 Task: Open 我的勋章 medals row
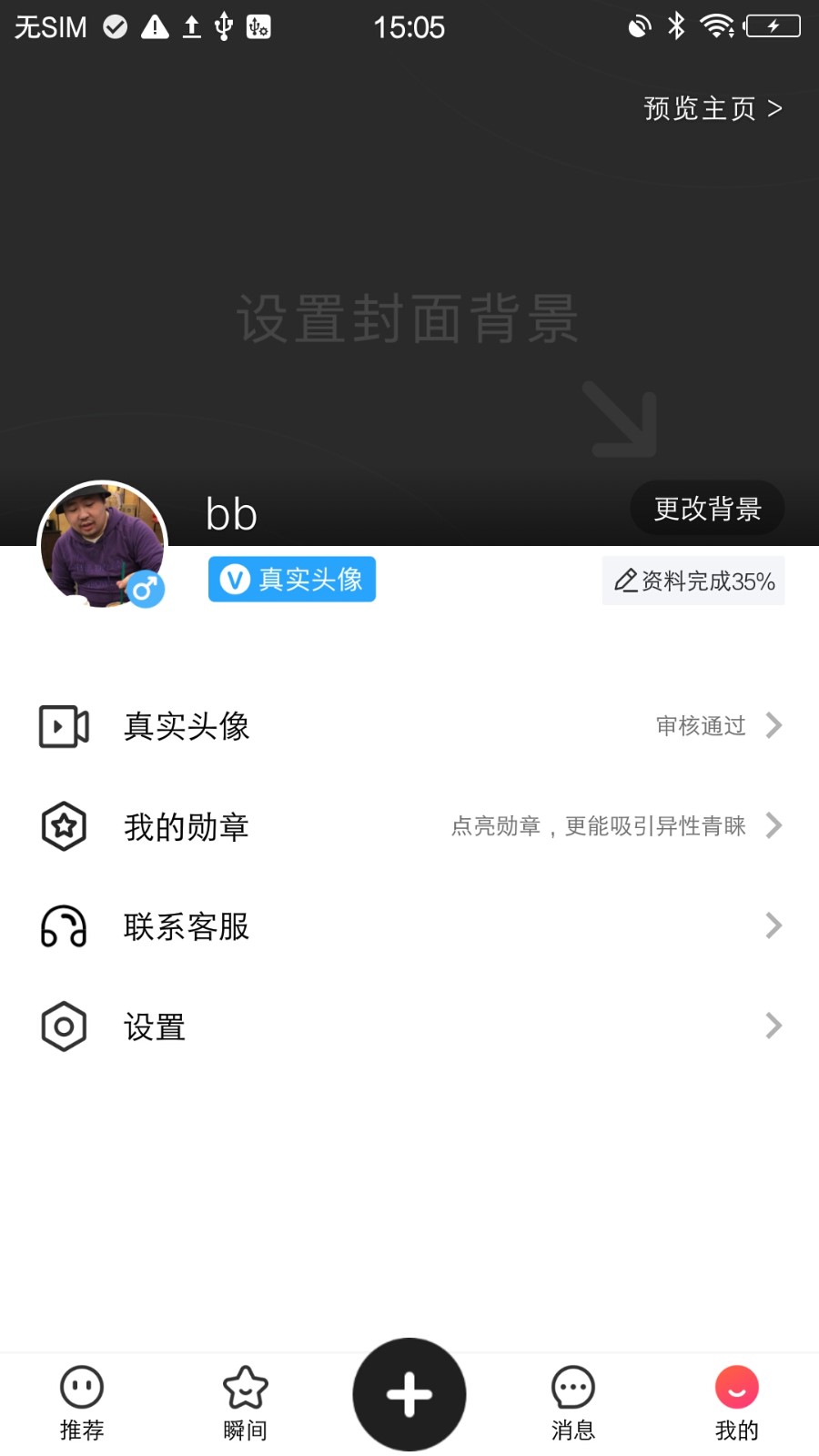(x=409, y=826)
